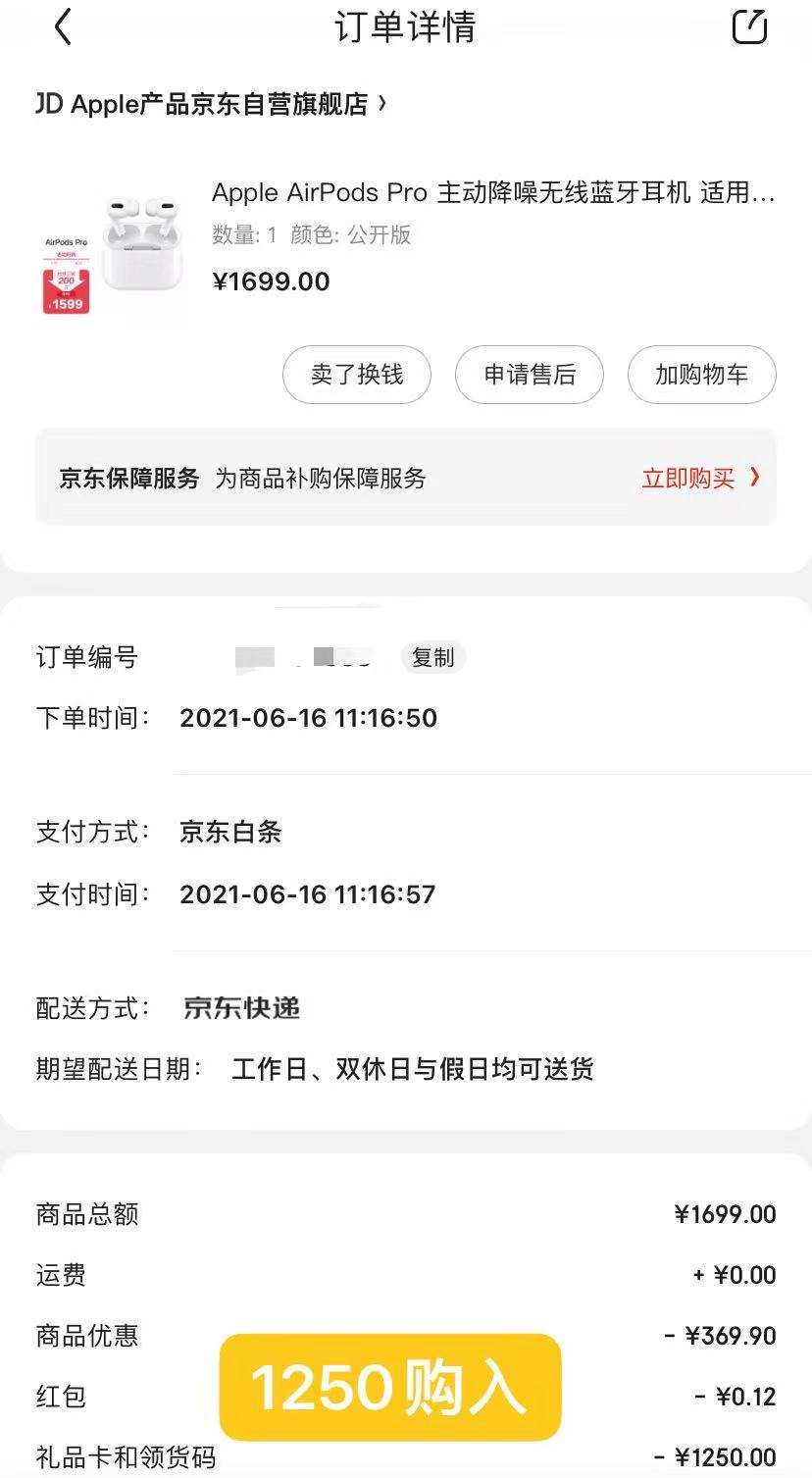Viewport: 812px width, 1478px height.
Task: Open the share icon at top right
Action: coord(749,27)
